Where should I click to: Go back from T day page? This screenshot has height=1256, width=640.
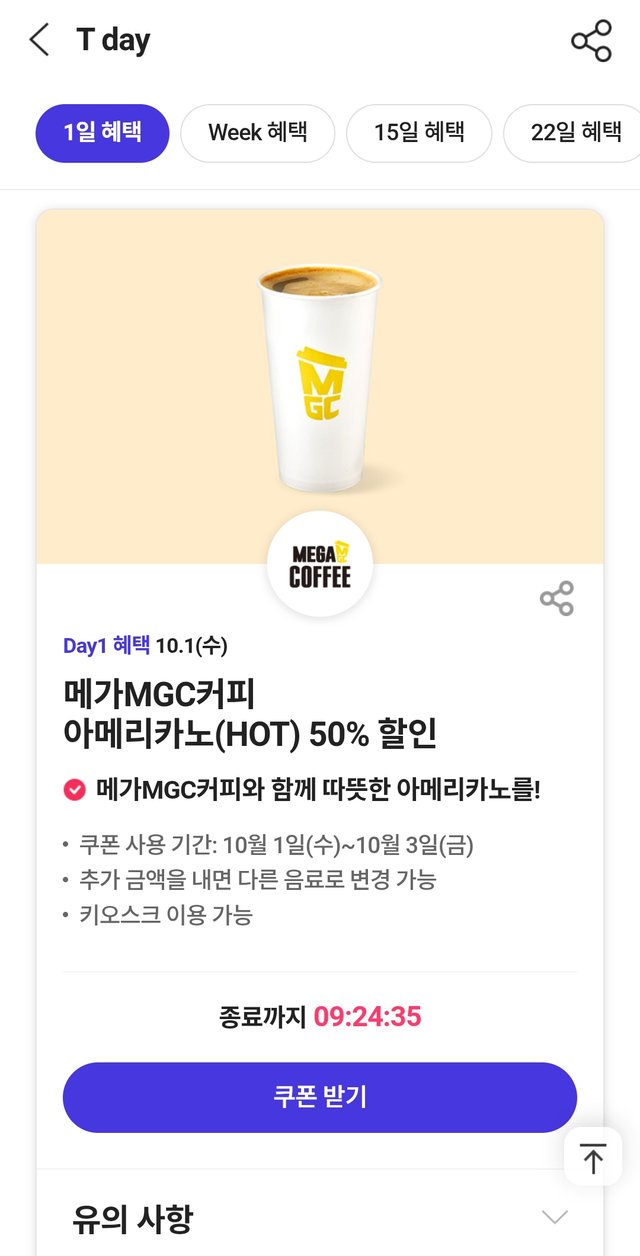click(x=39, y=41)
